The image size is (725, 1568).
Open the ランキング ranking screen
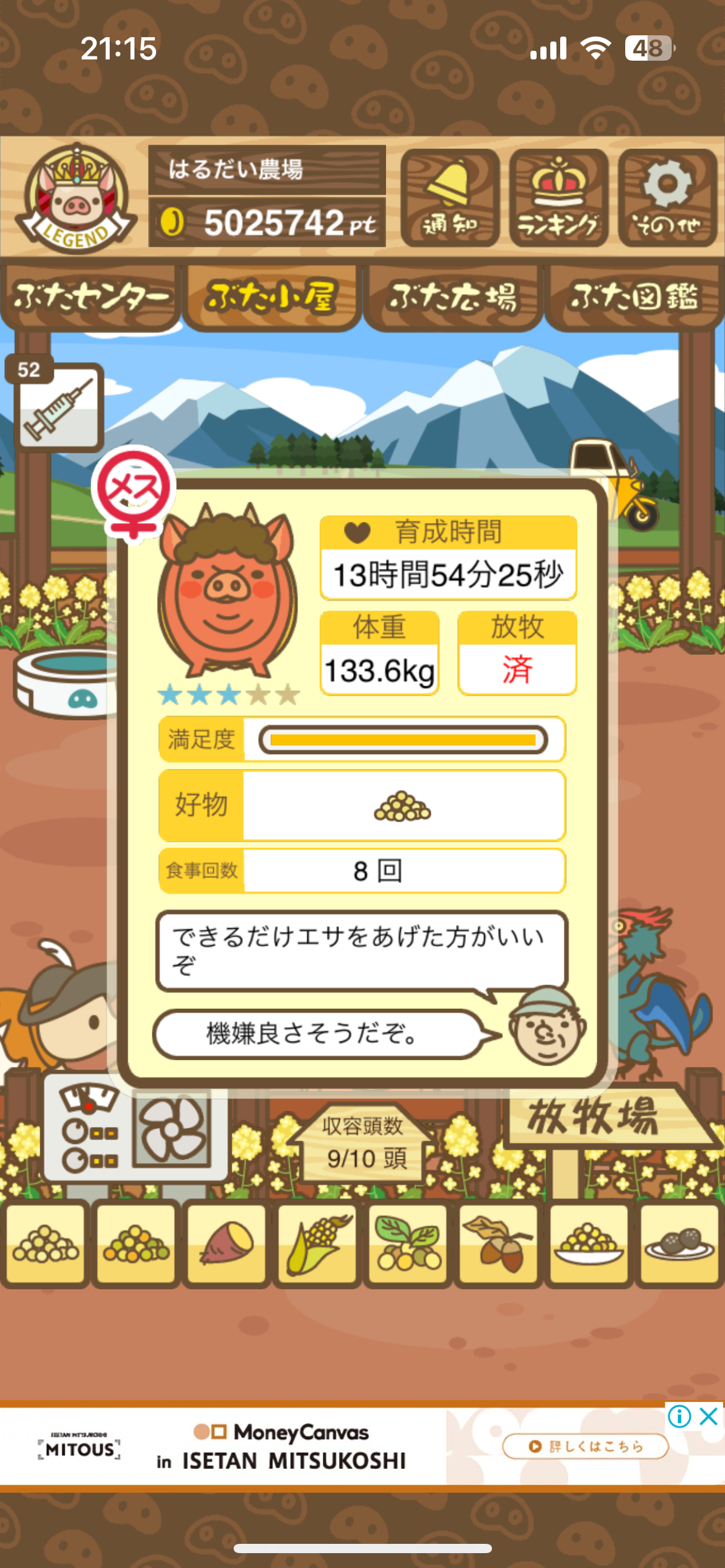558,198
